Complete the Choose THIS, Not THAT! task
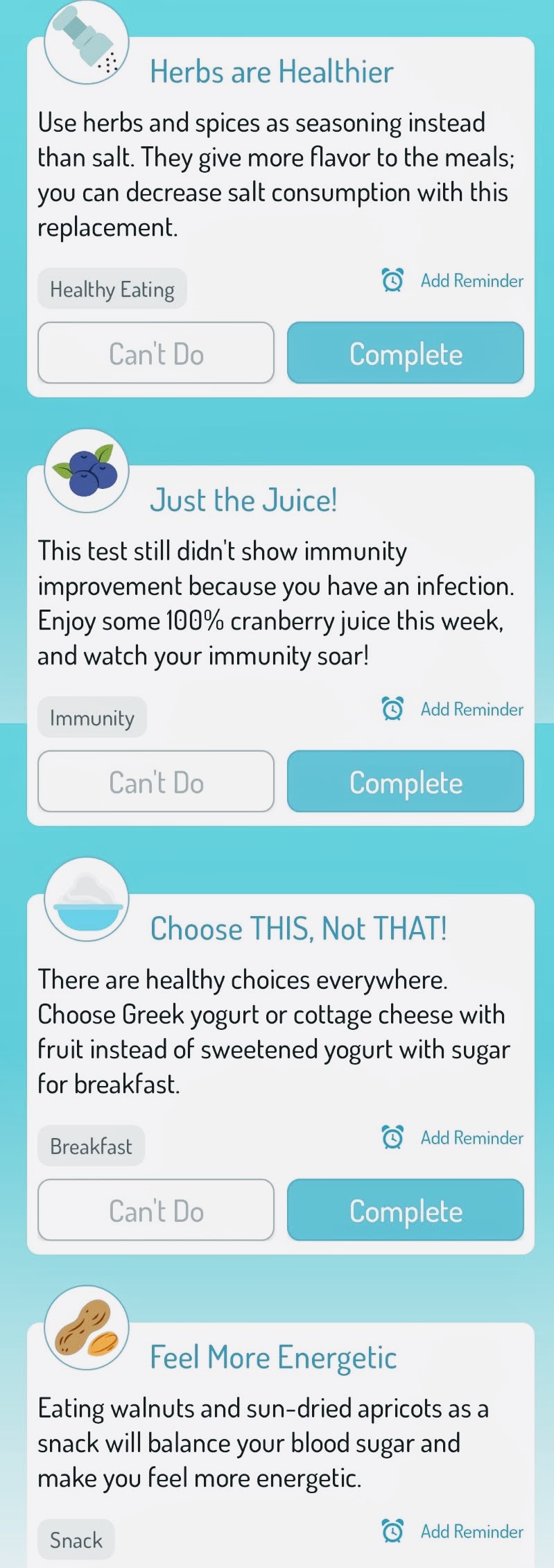554x1568 pixels. pos(406,1210)
